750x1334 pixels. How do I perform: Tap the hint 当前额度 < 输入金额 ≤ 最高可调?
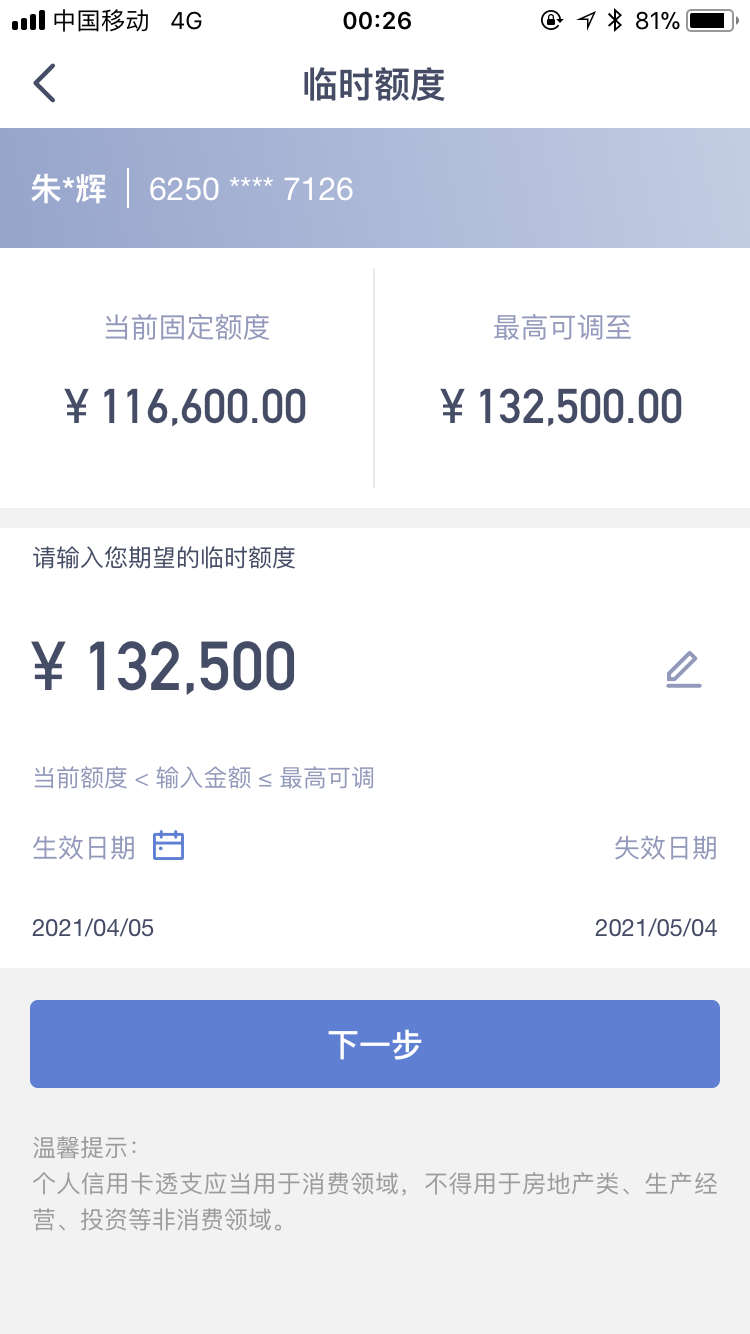tap(203, 778)
